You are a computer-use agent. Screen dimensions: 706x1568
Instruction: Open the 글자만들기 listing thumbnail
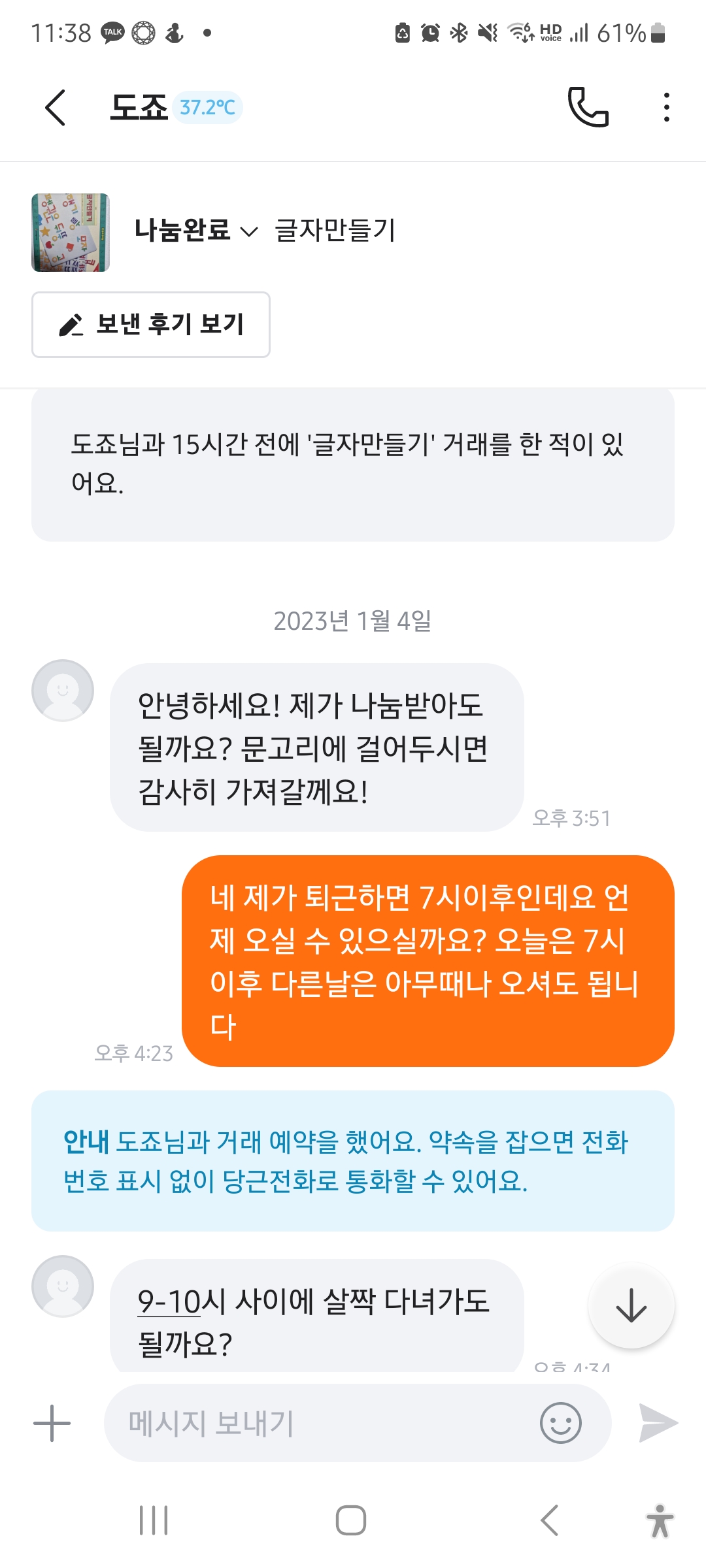tap(71, 233)
